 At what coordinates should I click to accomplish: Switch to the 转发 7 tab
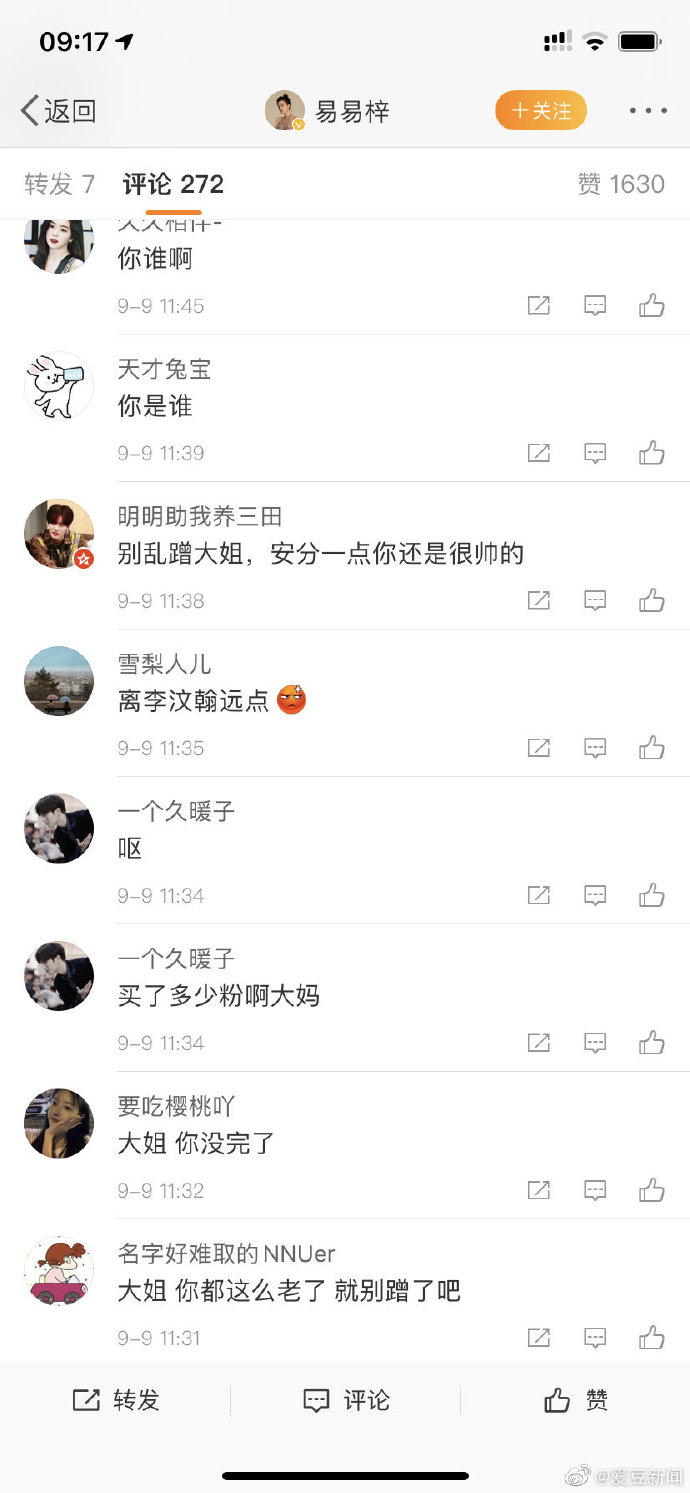pos(60,184)
